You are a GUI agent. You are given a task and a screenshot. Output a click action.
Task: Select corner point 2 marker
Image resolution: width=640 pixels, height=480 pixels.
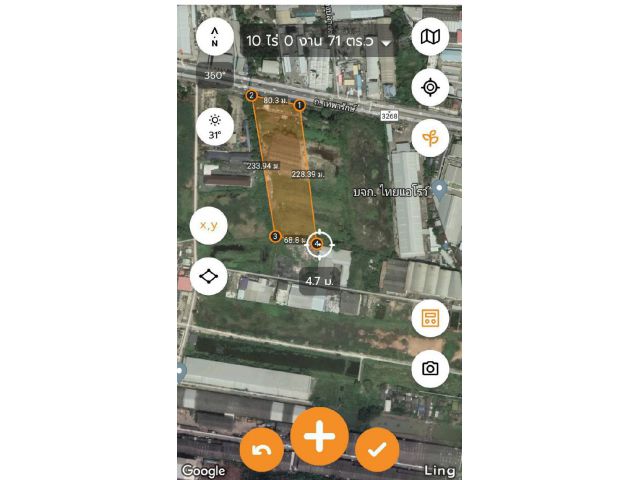tap(251, 96)
